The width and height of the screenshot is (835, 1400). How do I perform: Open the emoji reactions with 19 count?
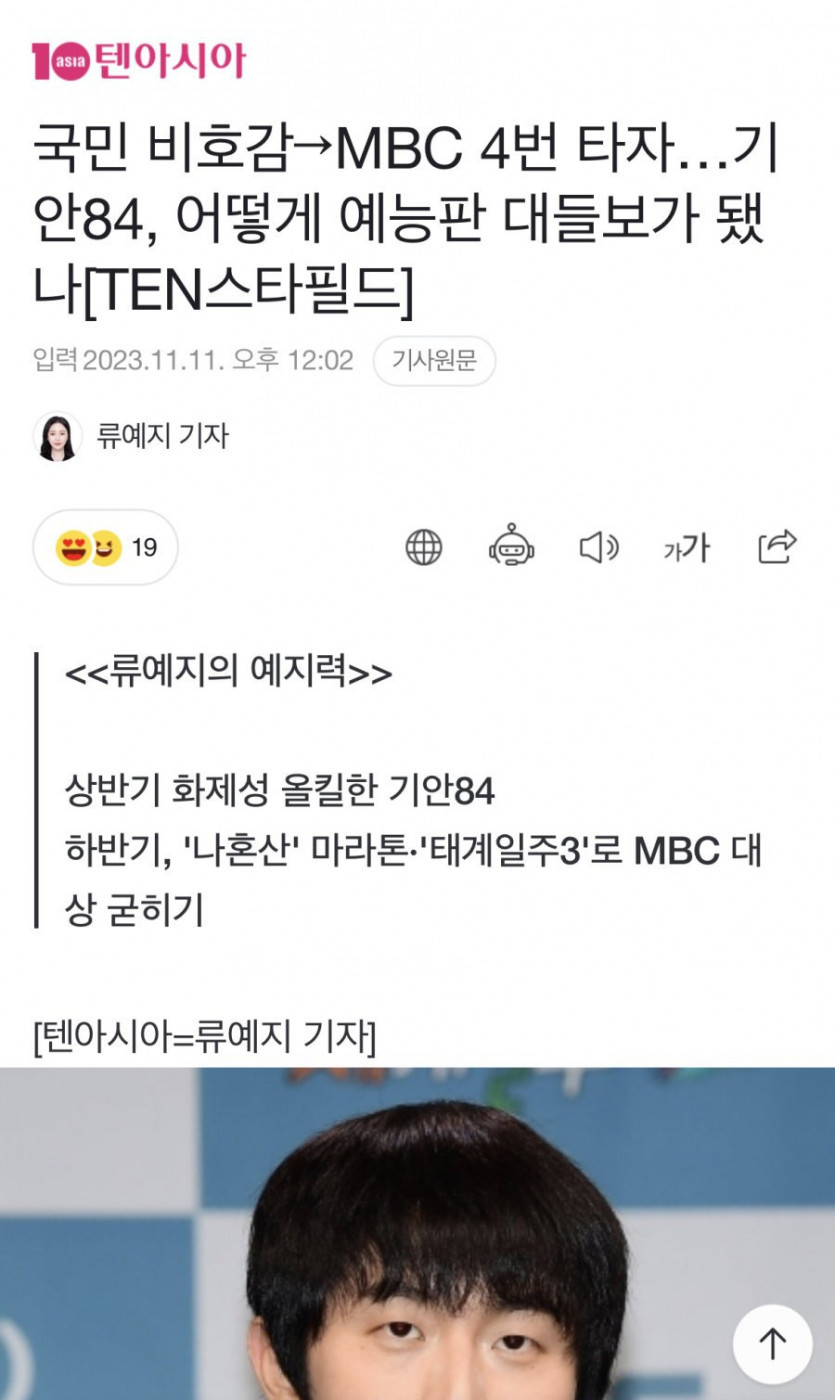coord(106,547)
